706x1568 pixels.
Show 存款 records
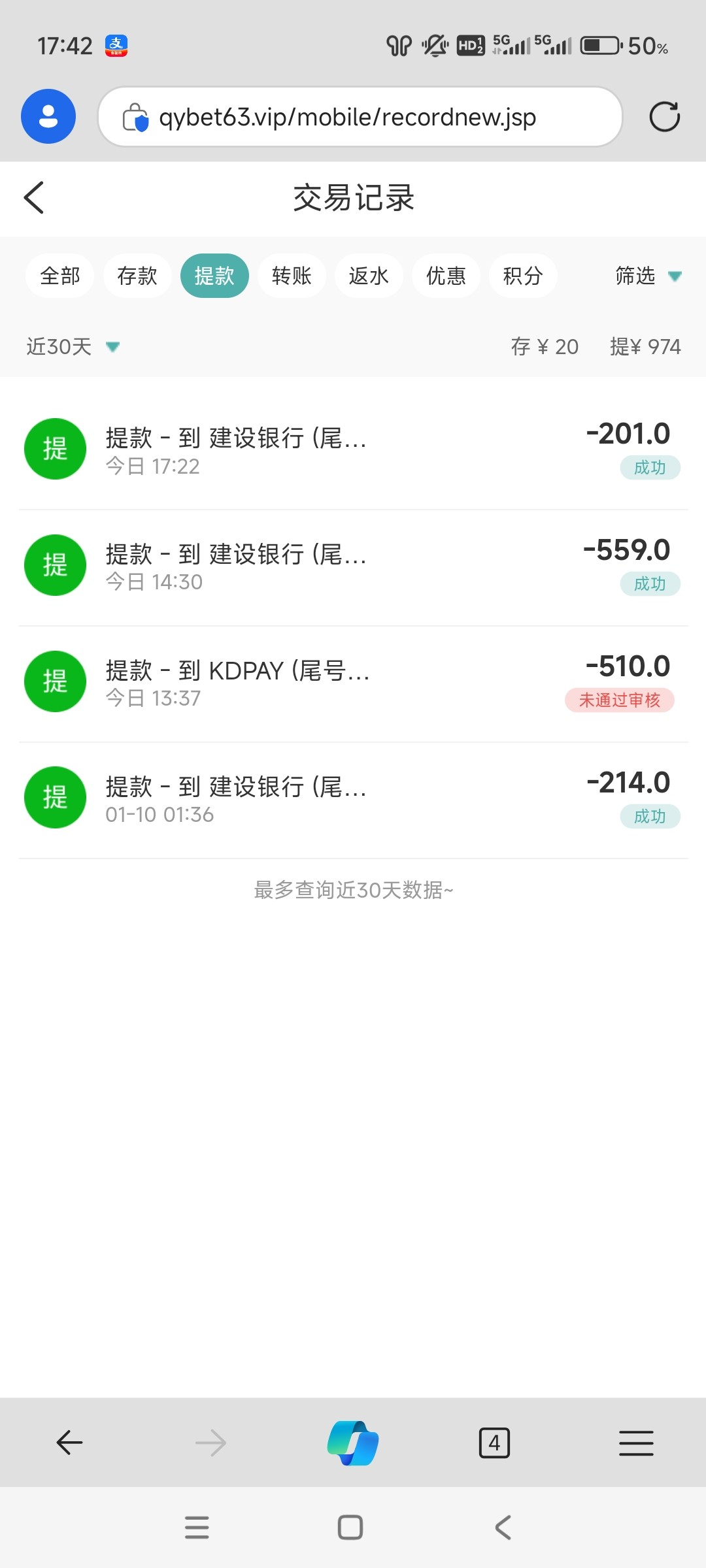(x=137, y=276)
